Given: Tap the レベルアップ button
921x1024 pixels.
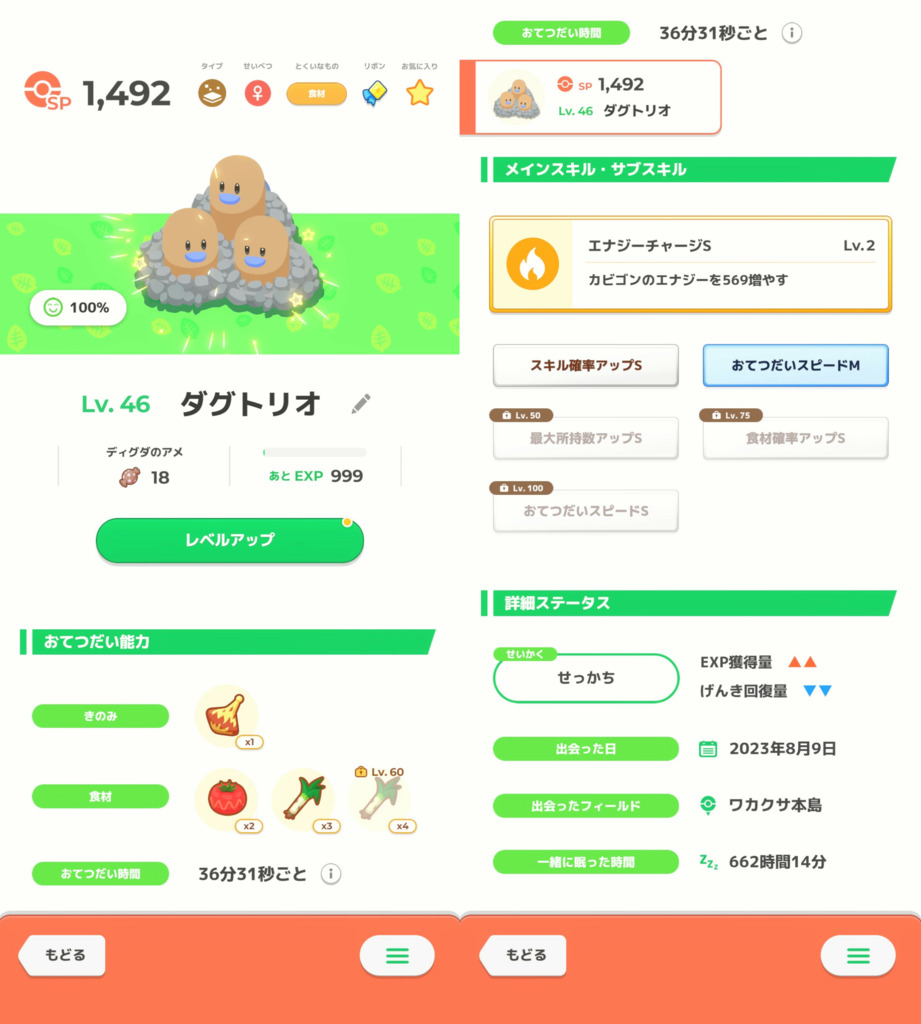Looking at the screenshot, I should coord(229,540).
